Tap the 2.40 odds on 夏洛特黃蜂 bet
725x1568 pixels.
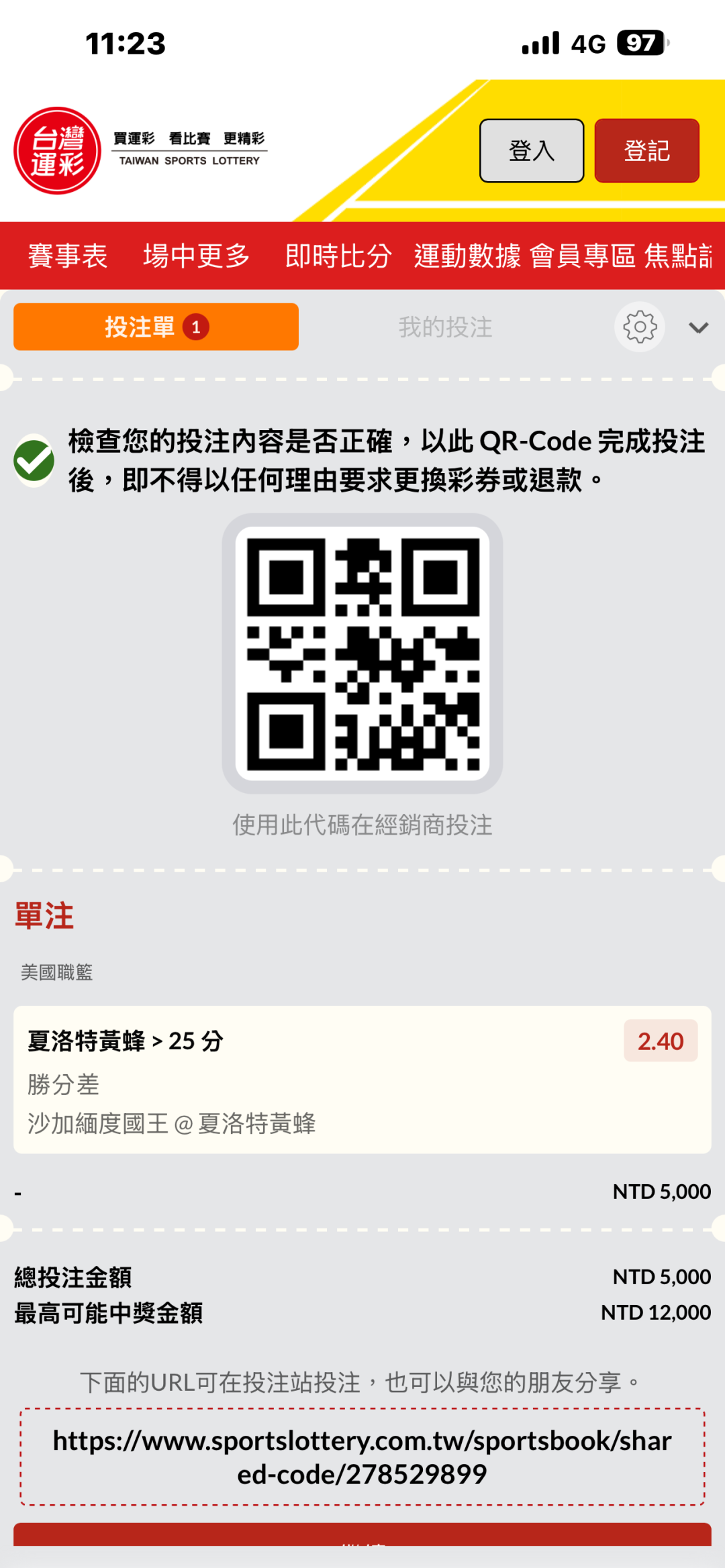point(661,1041)
